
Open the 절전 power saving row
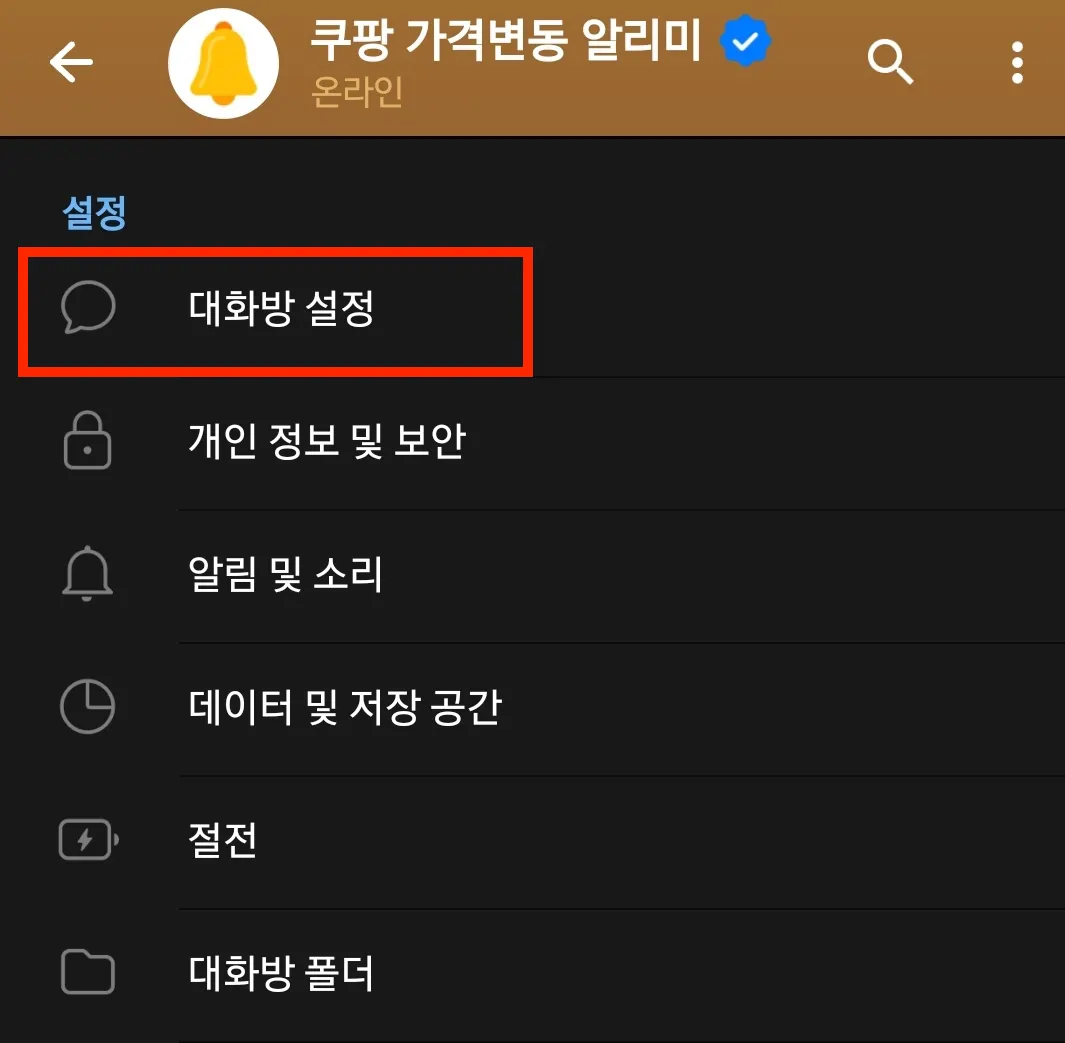click(223, 841)
